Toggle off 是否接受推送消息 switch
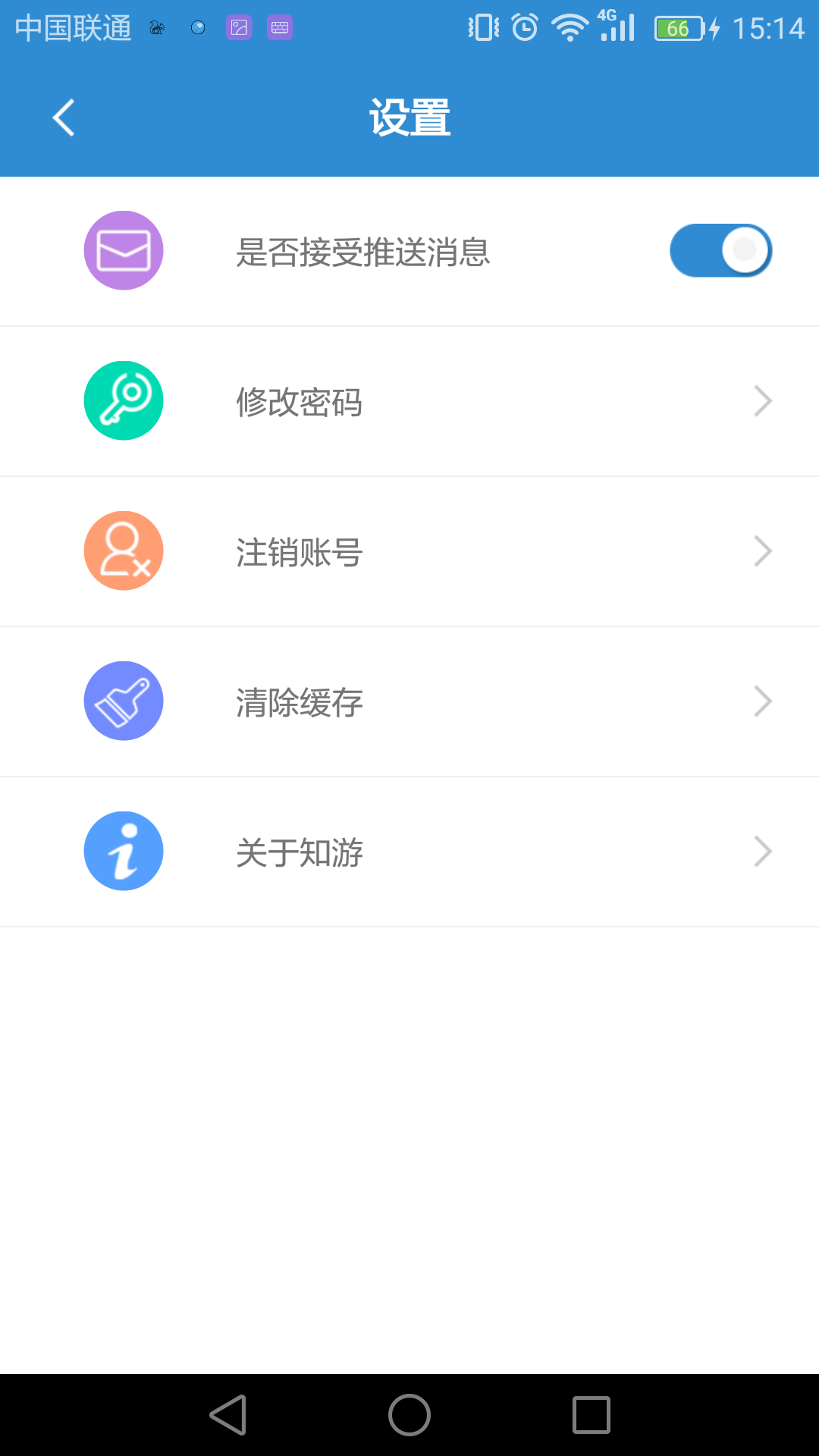 pyautogui.click(x=720, y=250)
